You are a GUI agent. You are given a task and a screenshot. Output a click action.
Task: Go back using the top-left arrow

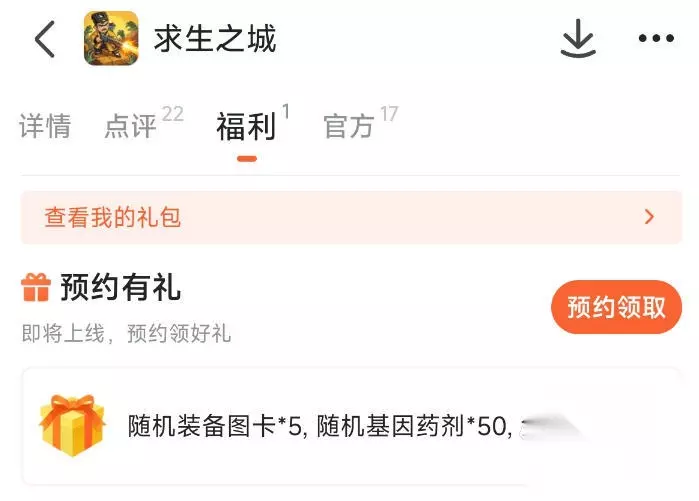pyautogui.click(x=45, y=39)
